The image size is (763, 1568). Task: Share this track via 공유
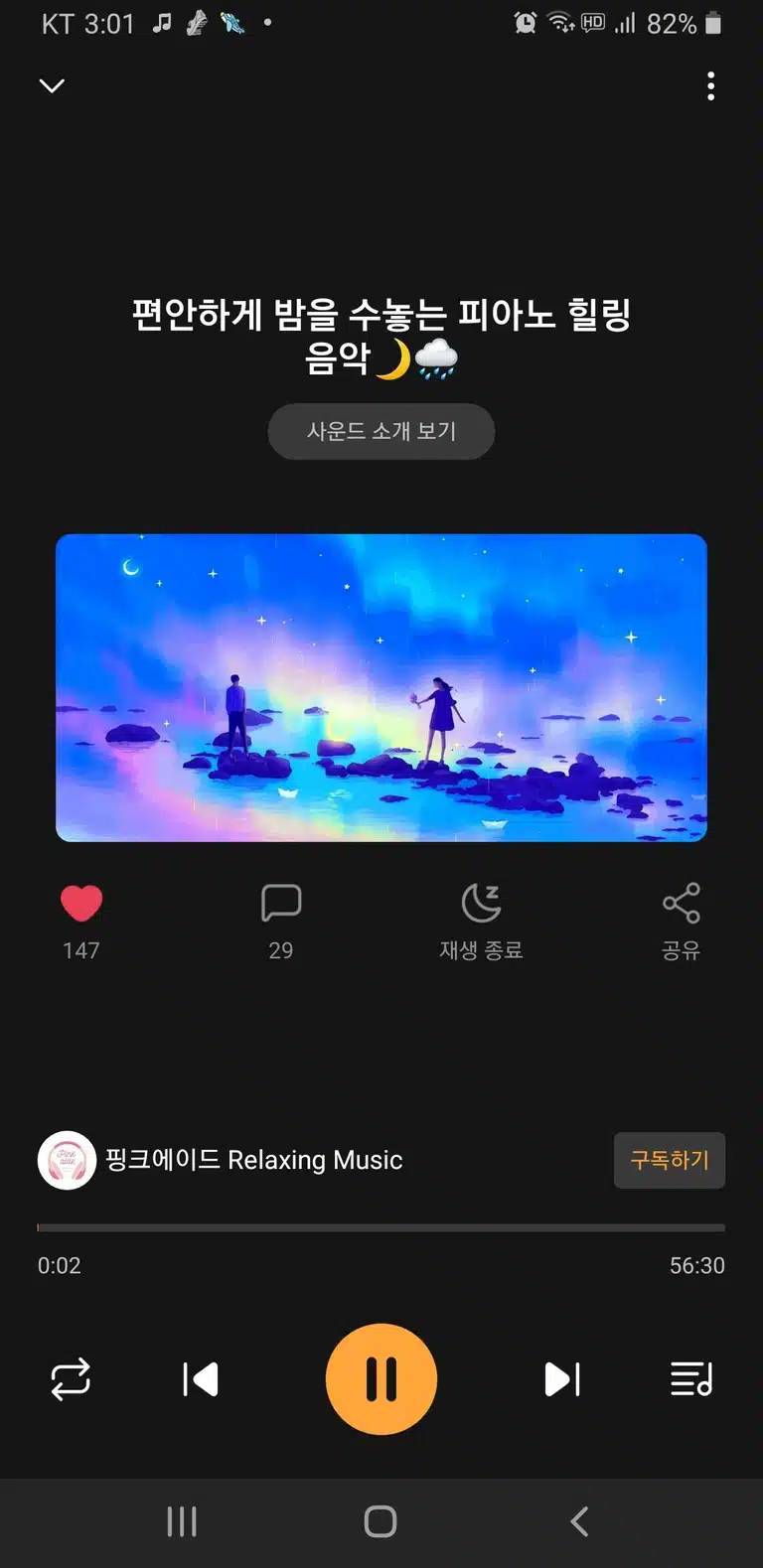tap(682, 922)
